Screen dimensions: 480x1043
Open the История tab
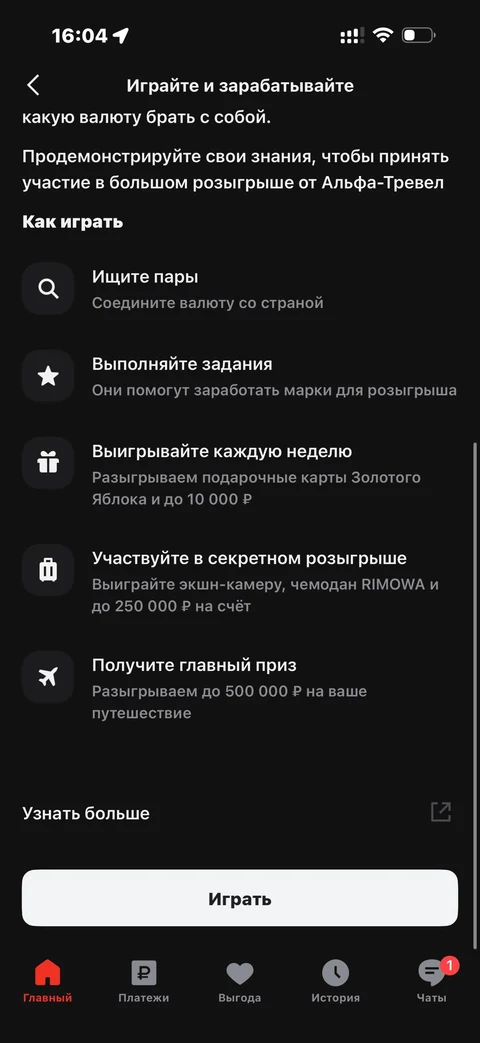click(336, 981)
